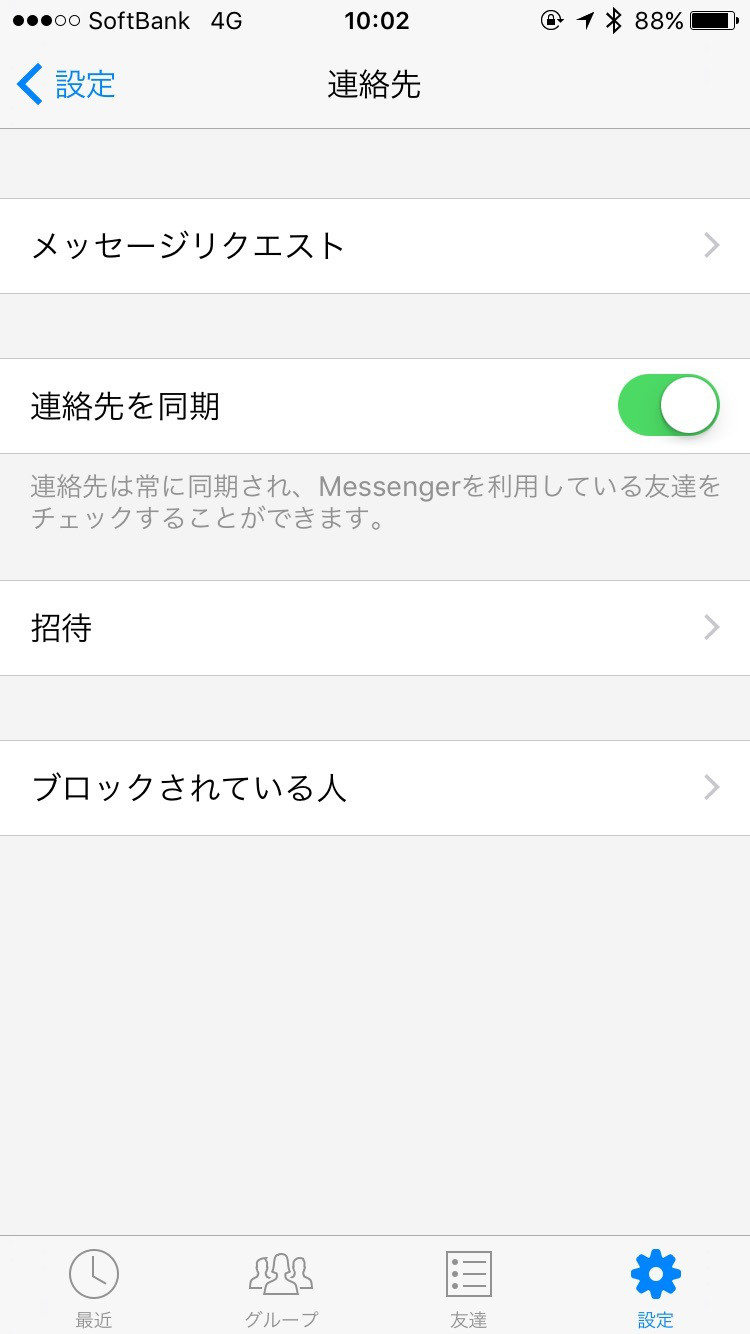This screenshot has width=750, height=1334.
Task: Switch to the 友達 tab
Action: tap(468, 1288)
